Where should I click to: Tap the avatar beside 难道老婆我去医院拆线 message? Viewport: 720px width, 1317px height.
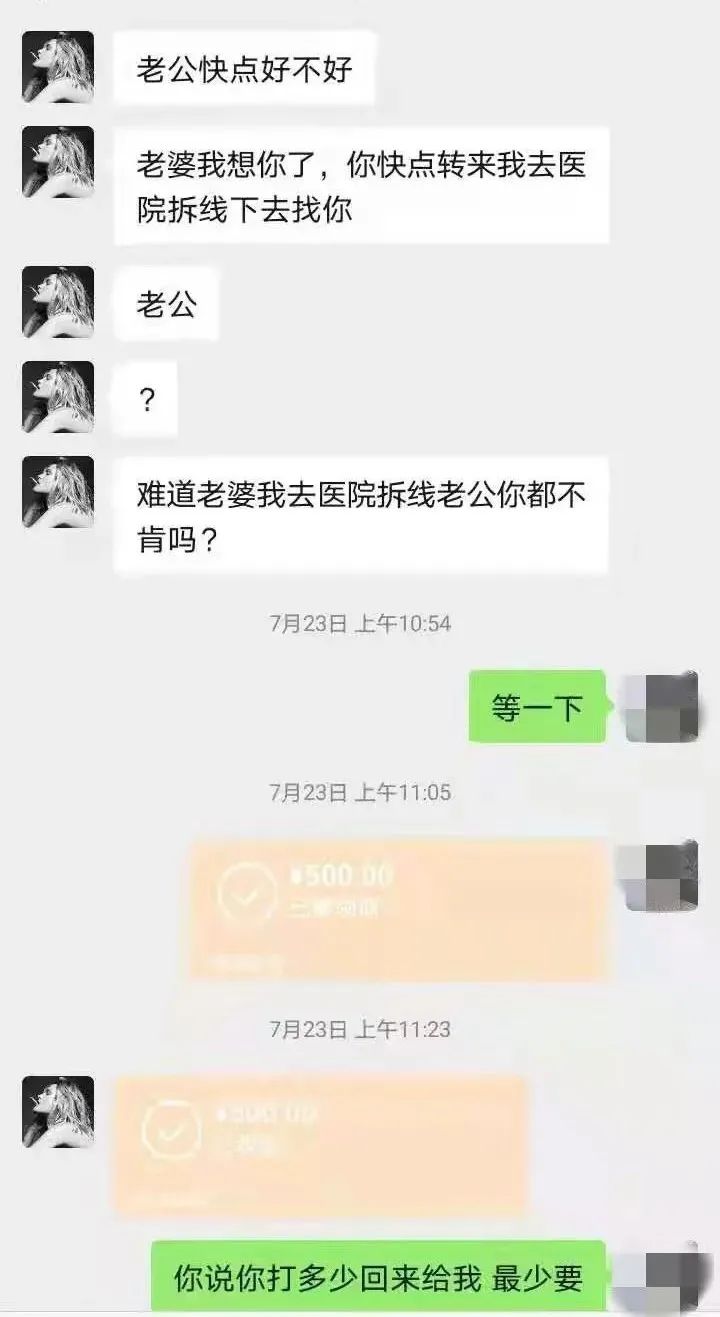(x=58, y=492)
